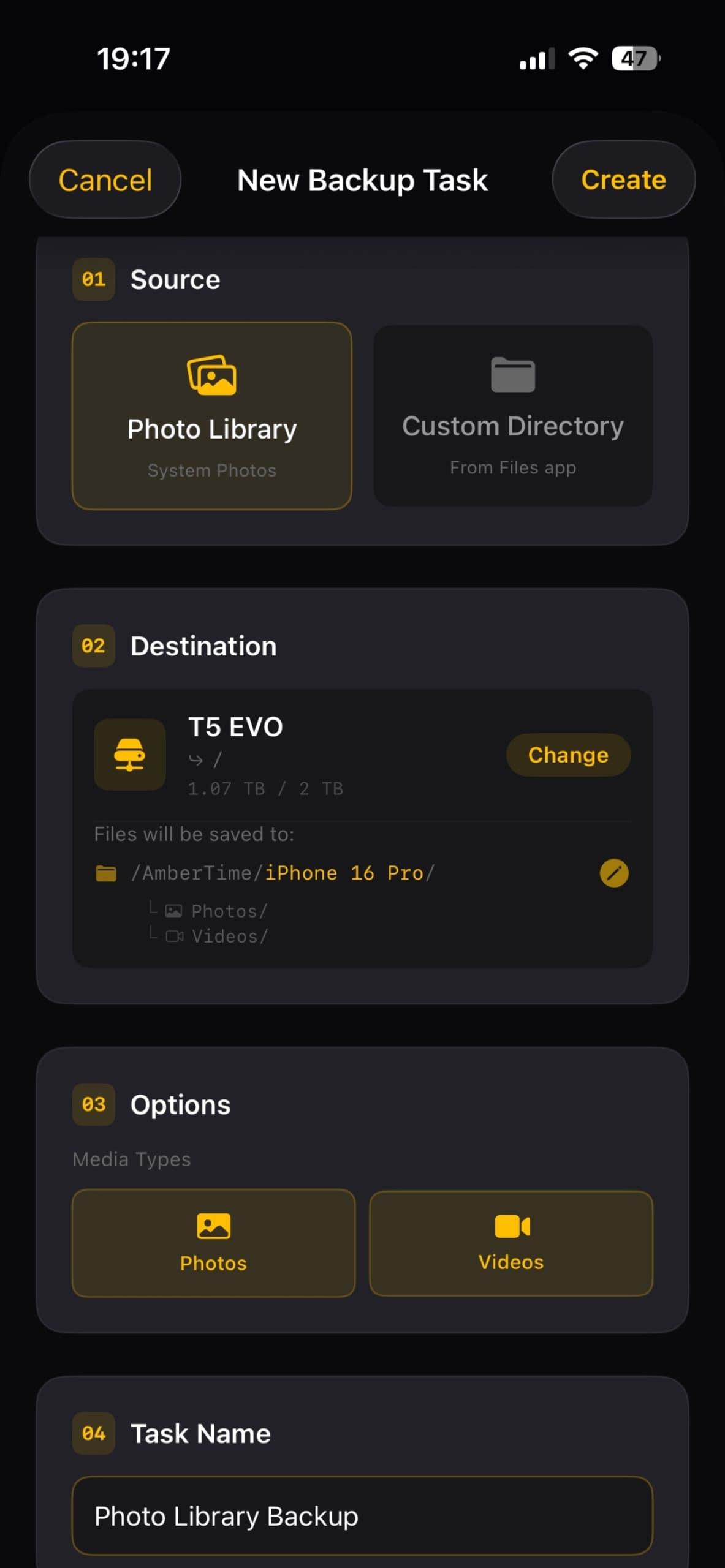This screenshot has width=725, height=1568.
Task: Tap the photo icon next to Photos/ subfolder
Action: (x=175, y=911)
